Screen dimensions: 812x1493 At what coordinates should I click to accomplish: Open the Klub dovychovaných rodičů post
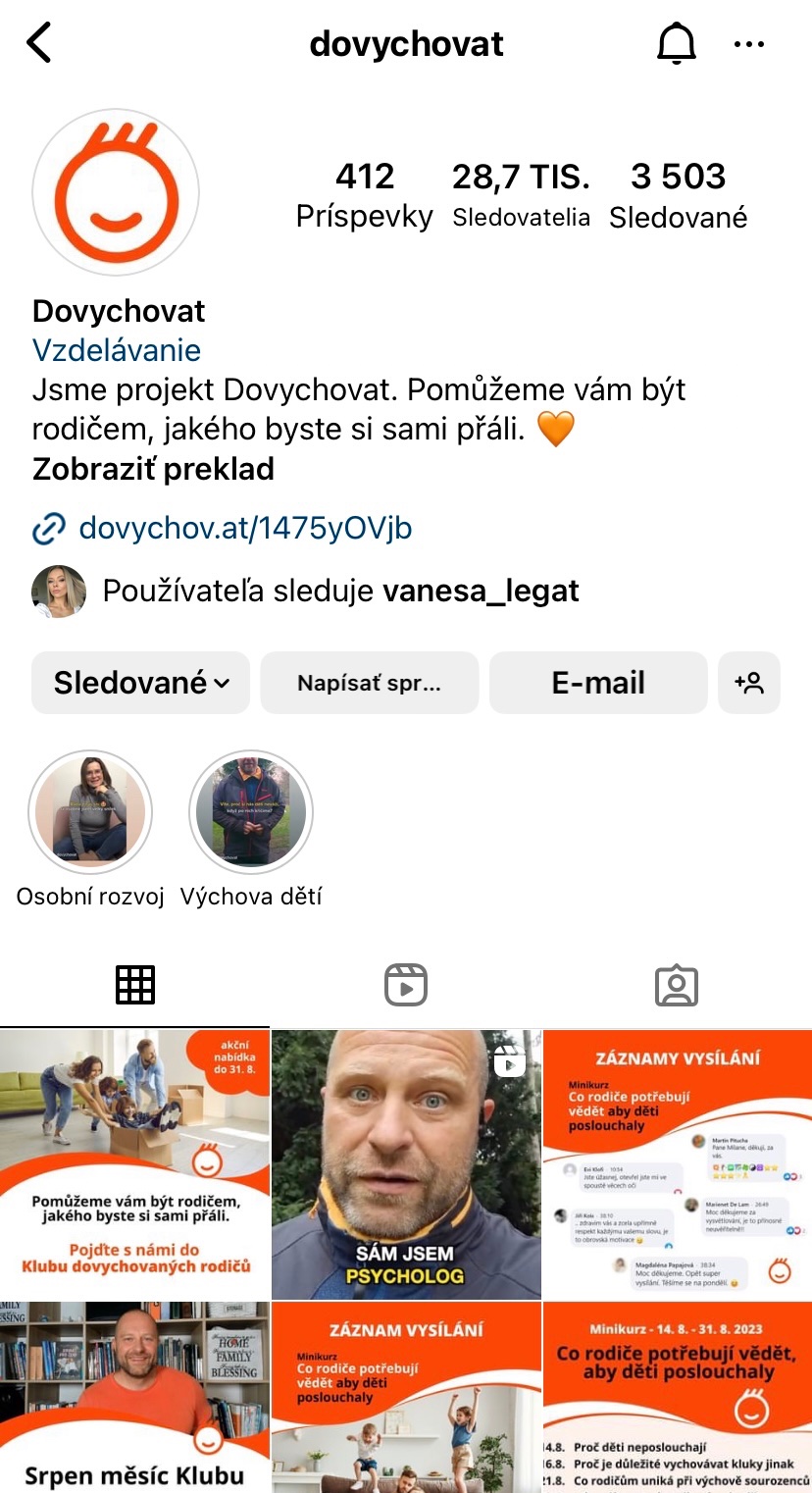click(134, 1164)
